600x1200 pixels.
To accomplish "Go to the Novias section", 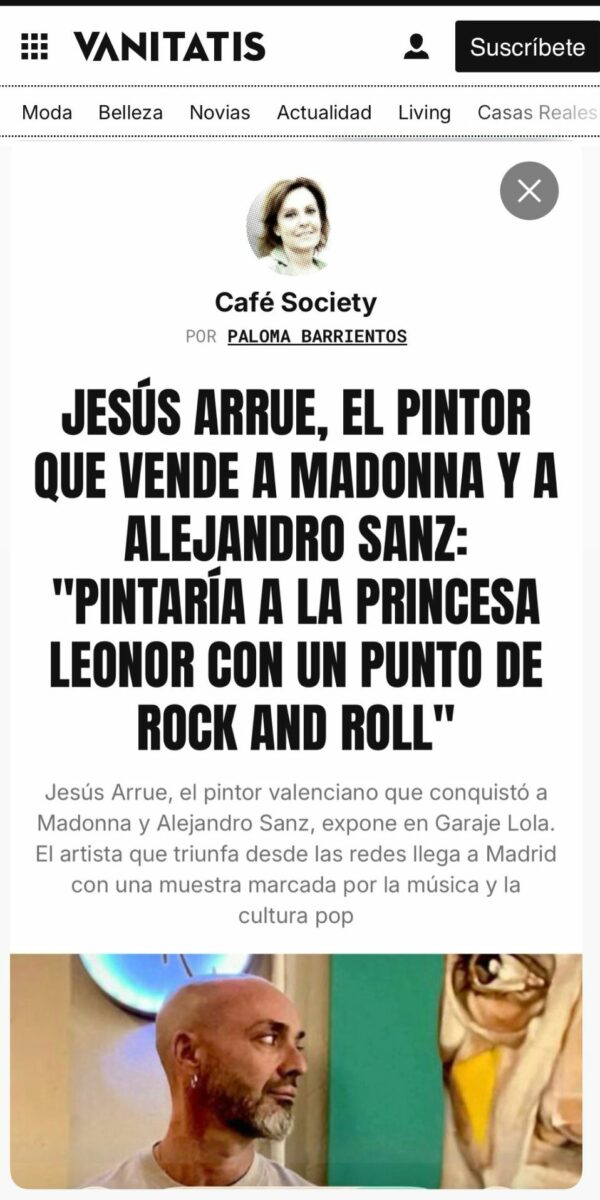I will 220,112.
